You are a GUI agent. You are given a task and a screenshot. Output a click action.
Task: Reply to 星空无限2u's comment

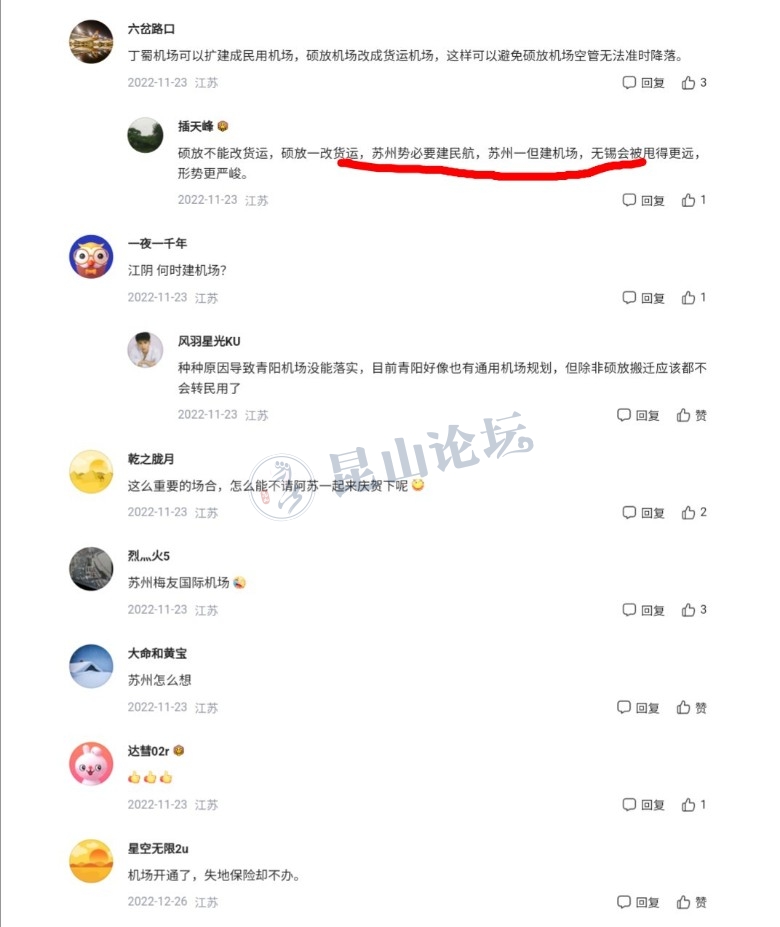638,902
